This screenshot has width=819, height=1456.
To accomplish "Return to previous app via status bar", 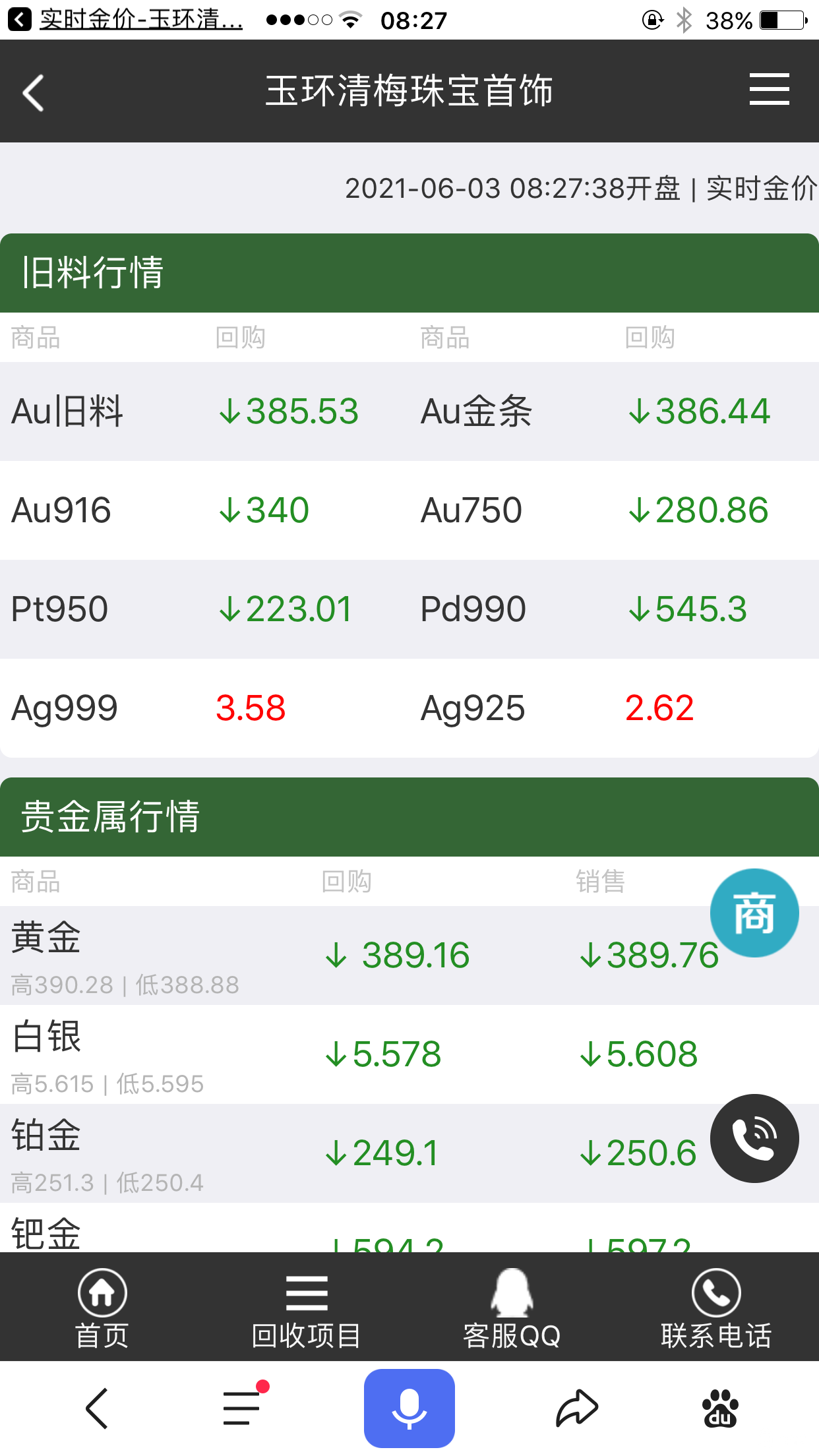I will click(125, 20).
